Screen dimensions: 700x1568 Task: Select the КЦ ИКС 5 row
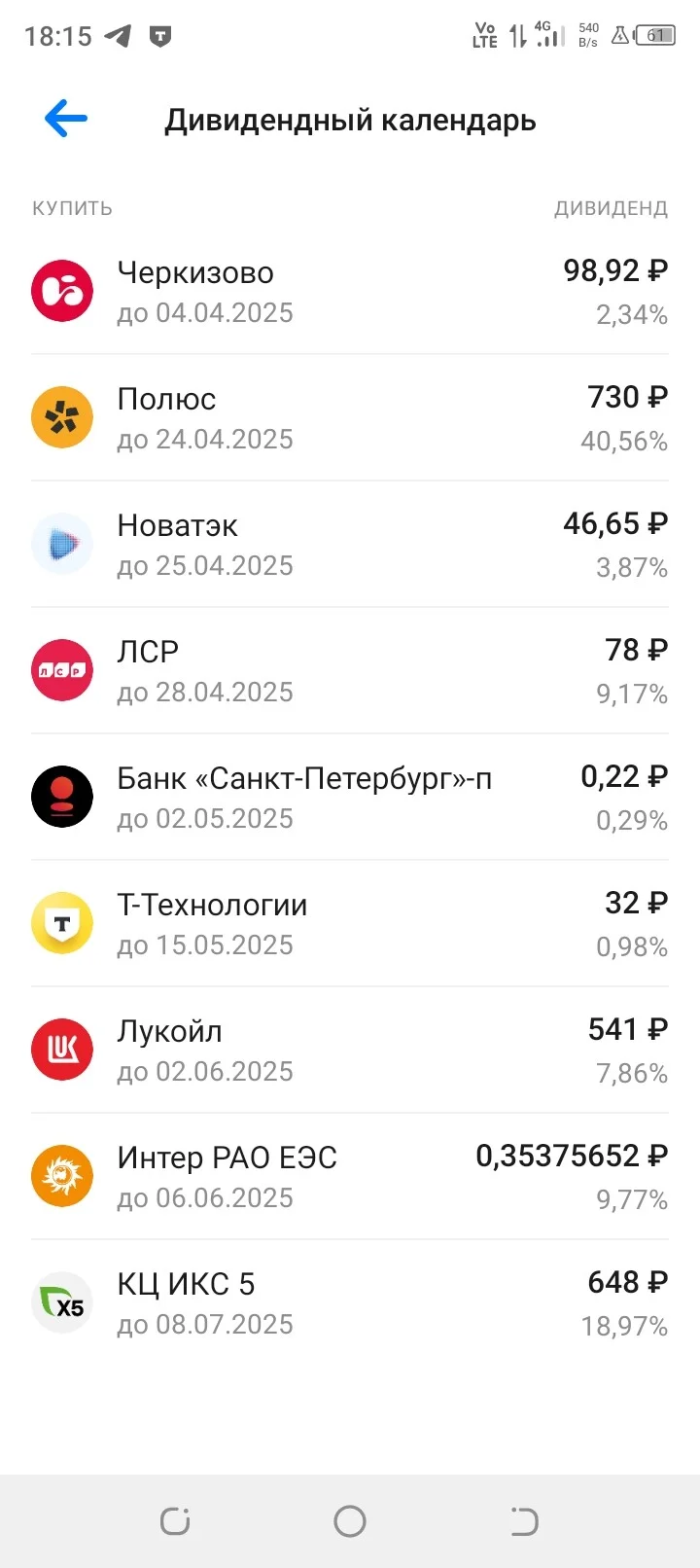coord(350,1302)
